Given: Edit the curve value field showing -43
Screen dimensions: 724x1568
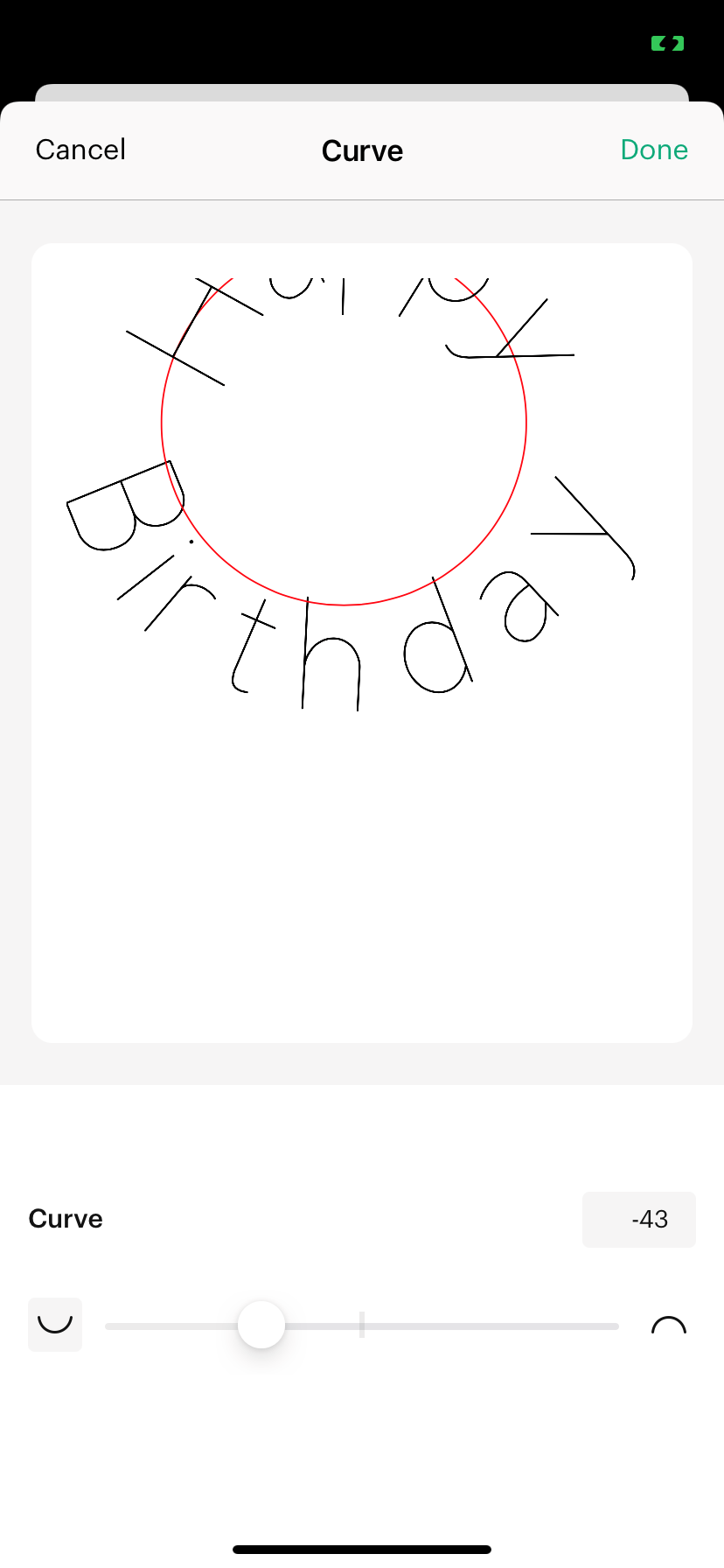Looking at the screenshot, I should coord(639,1219).
